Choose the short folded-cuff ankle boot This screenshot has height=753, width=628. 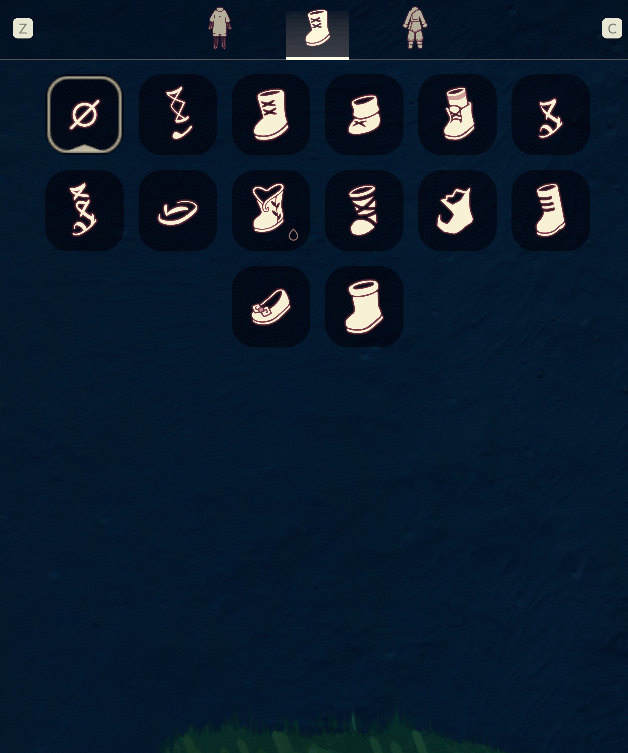[x=364, y=115]
